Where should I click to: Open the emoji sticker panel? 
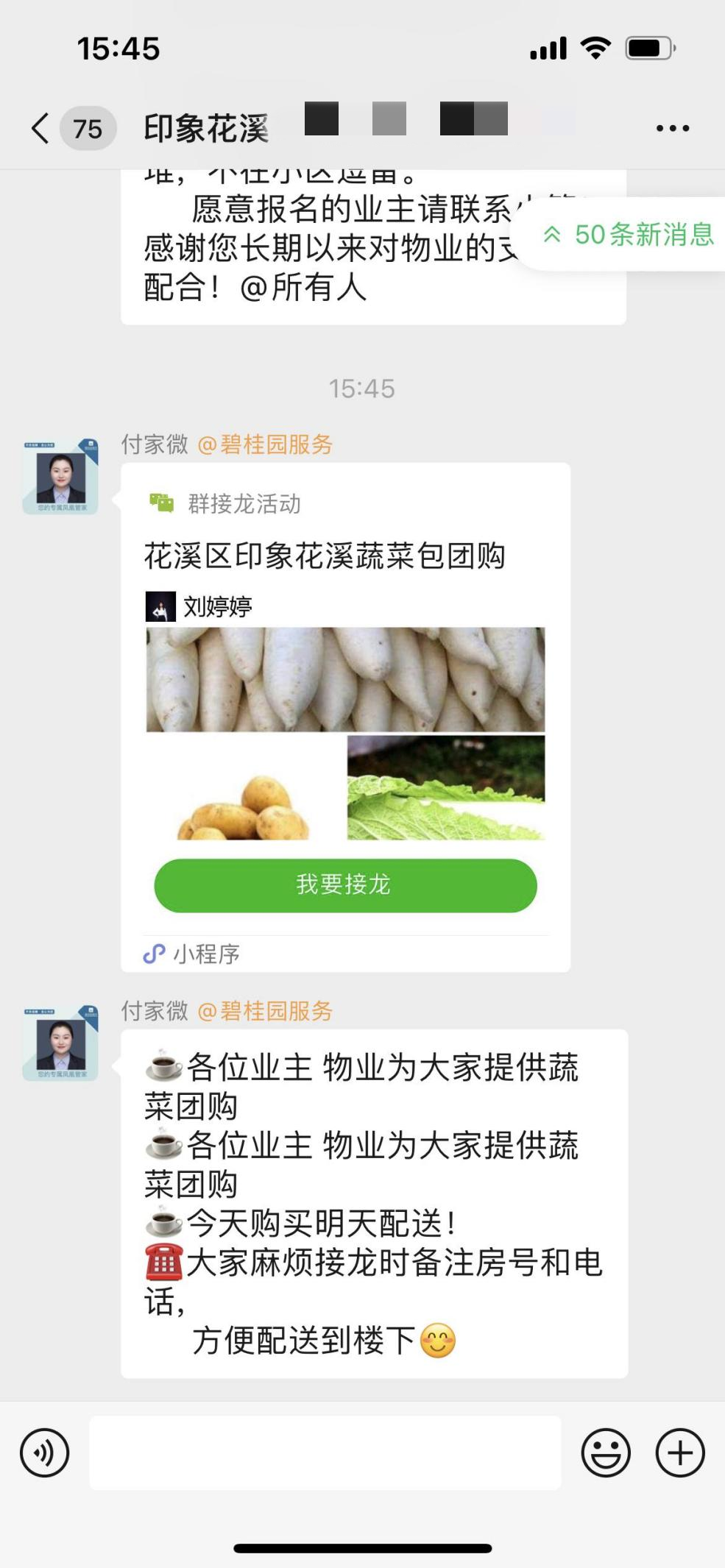606,1452
